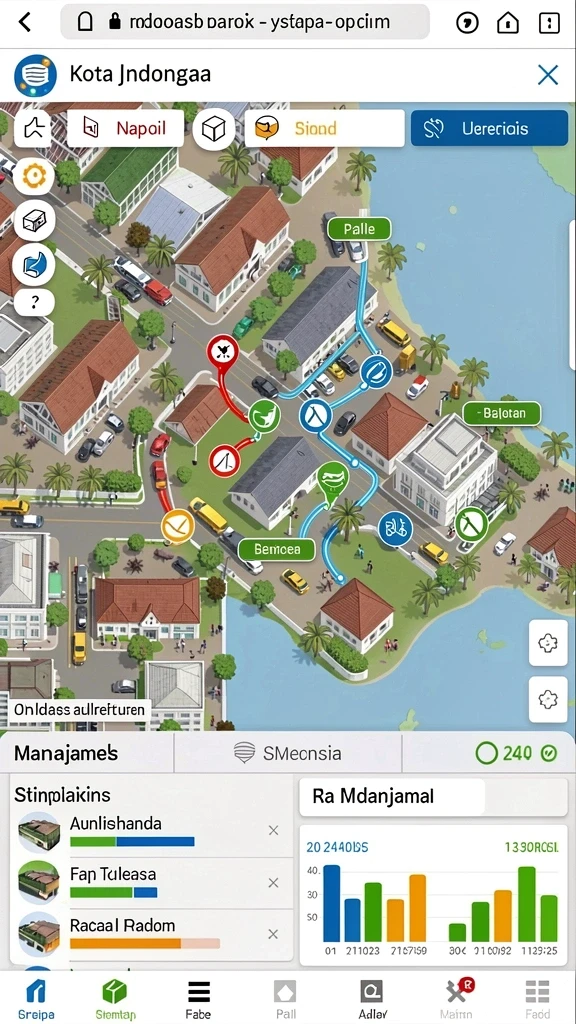Open the browser overflow menu
This screenshot has width=576, height=1024.
[x=549, y=23]
